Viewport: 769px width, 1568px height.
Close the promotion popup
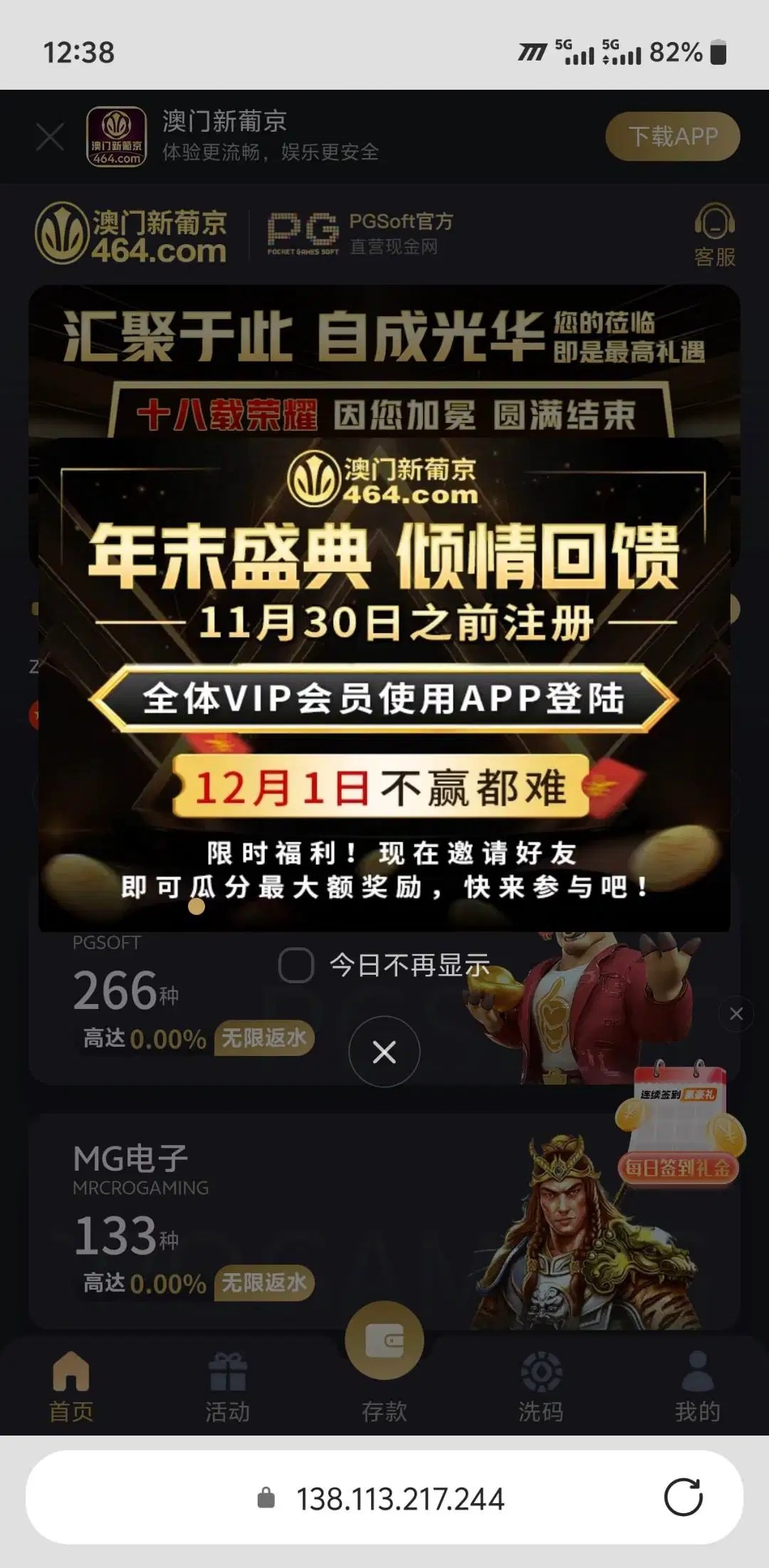[x=384, y=1052]
